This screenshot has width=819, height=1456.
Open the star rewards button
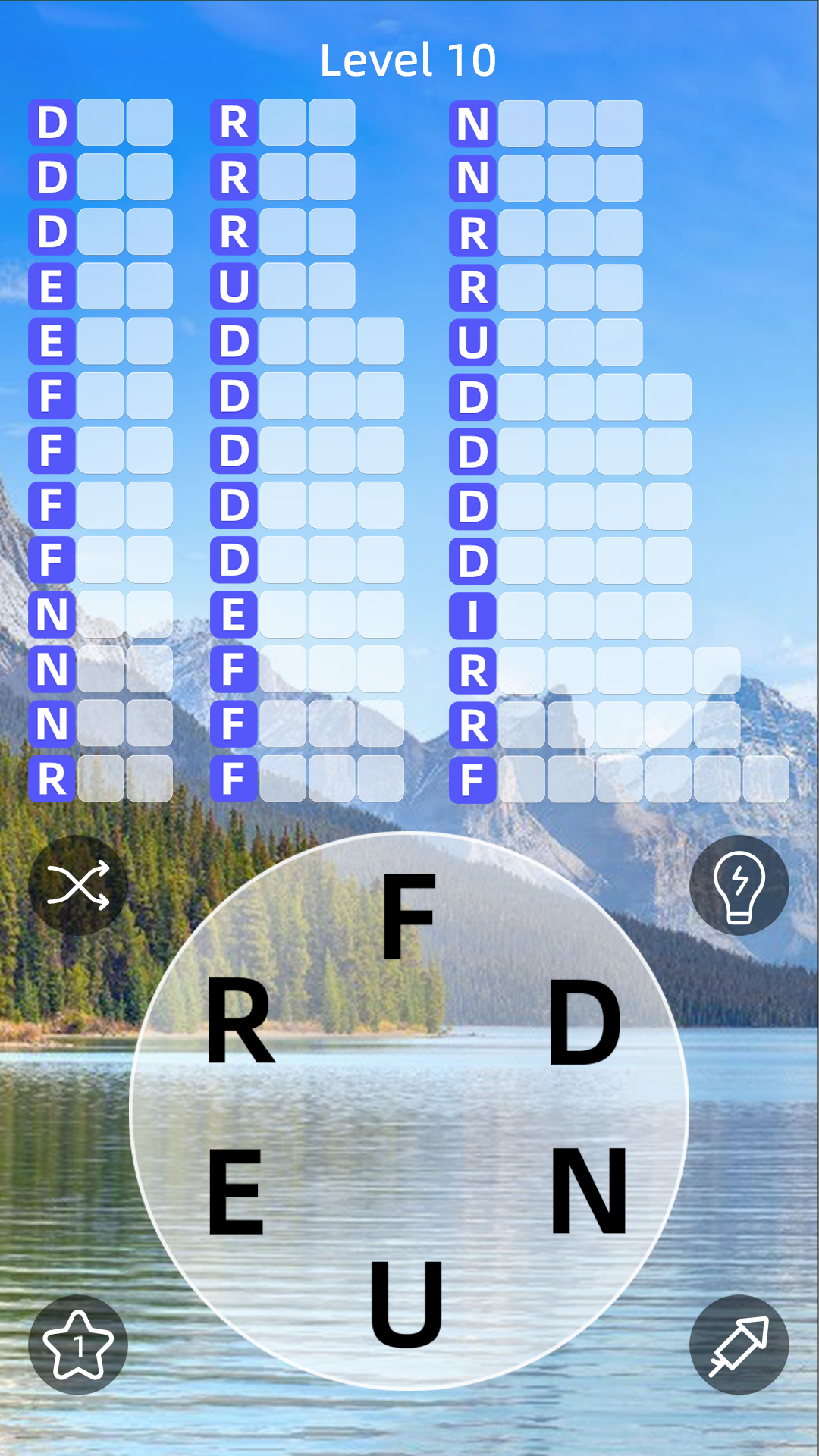coord(78,1345)
